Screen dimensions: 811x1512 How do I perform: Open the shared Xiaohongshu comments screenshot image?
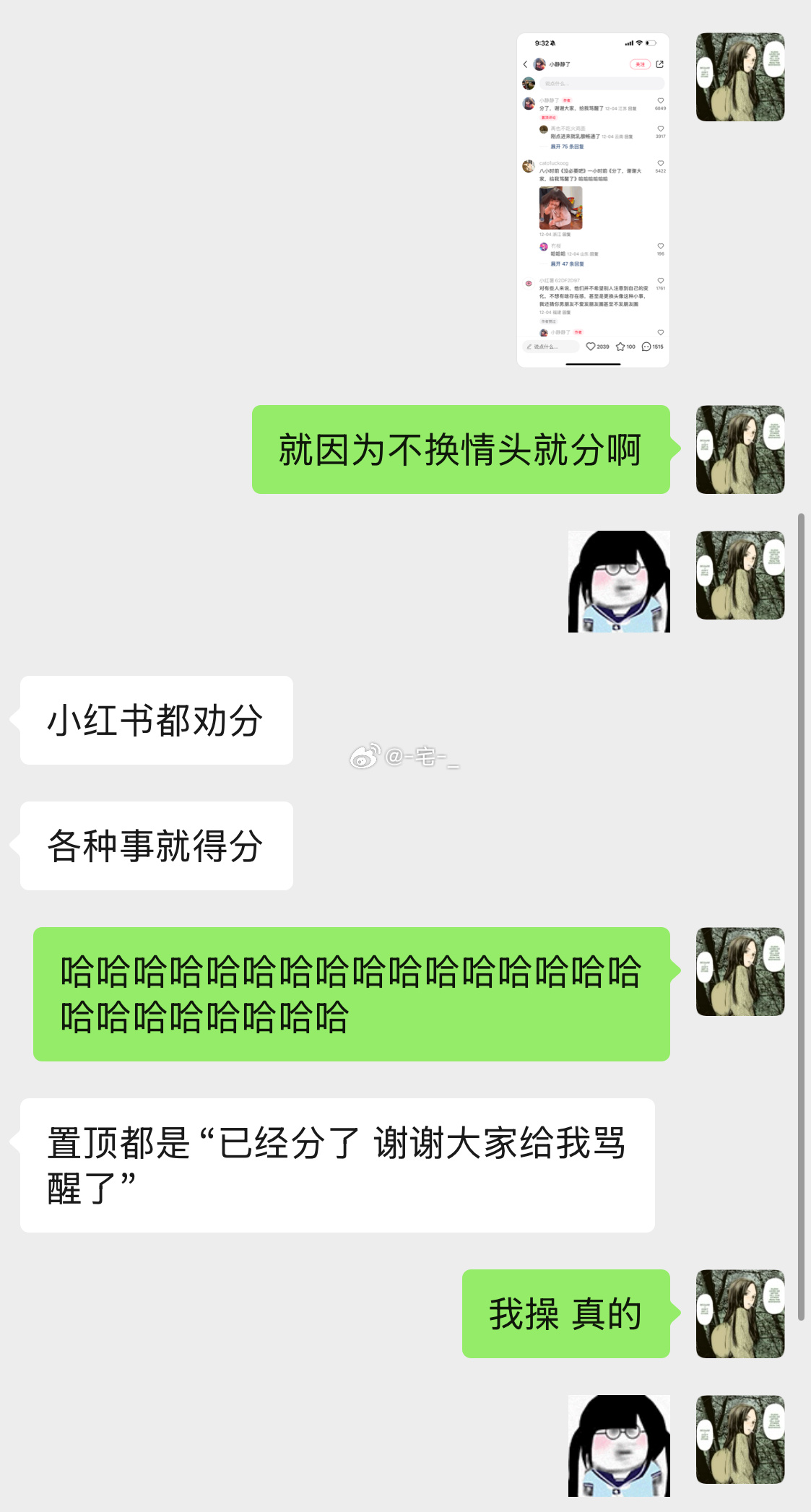(x=593, y=200)
